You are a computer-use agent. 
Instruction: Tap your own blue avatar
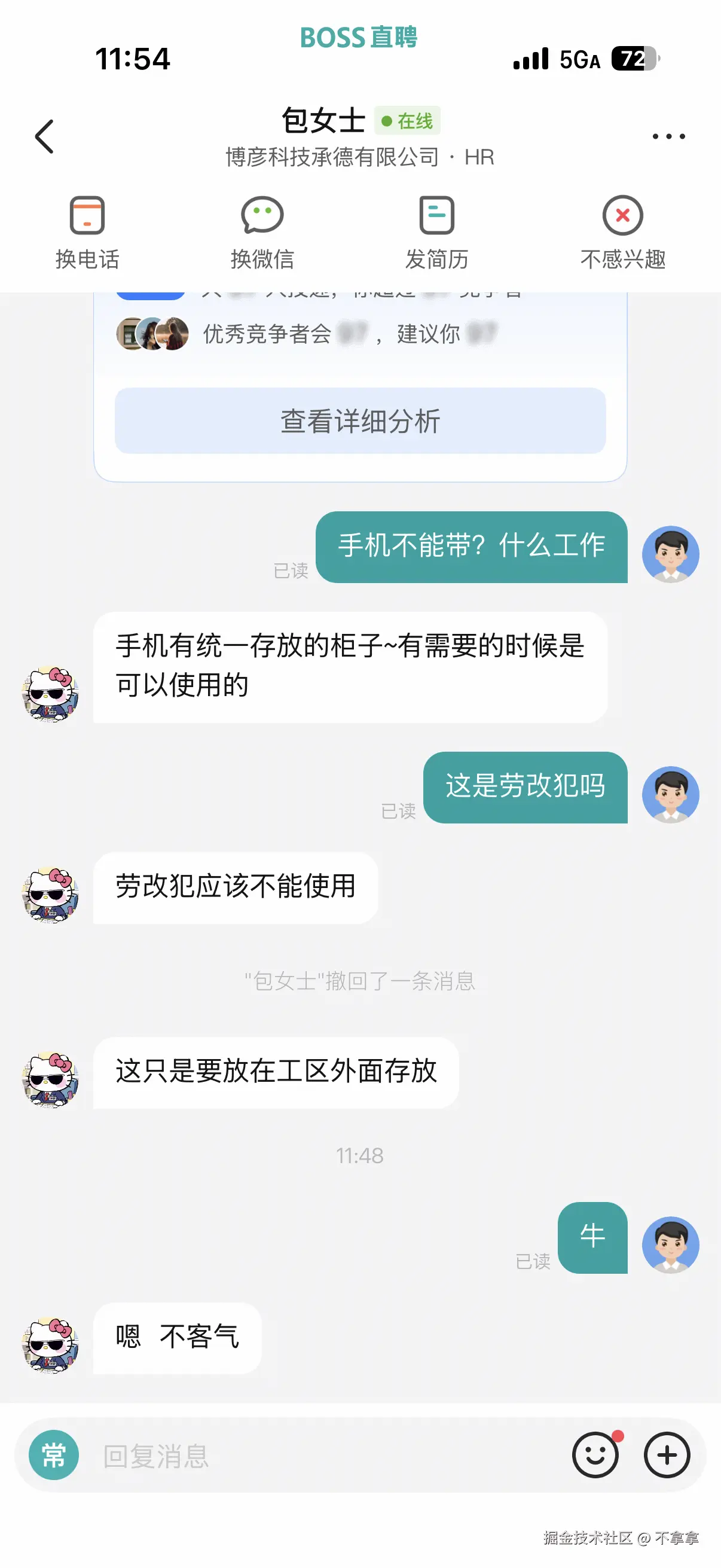click(671, 553)
